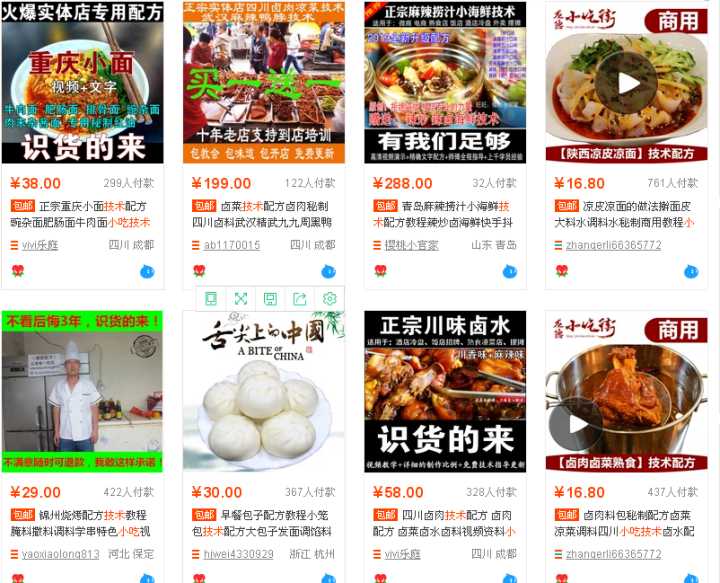Image resolution: width=720 pixels, height=583 pixels.
Task: Play the 卤肉卤菜熟食 product video
Action: click(x=575, y=424)
